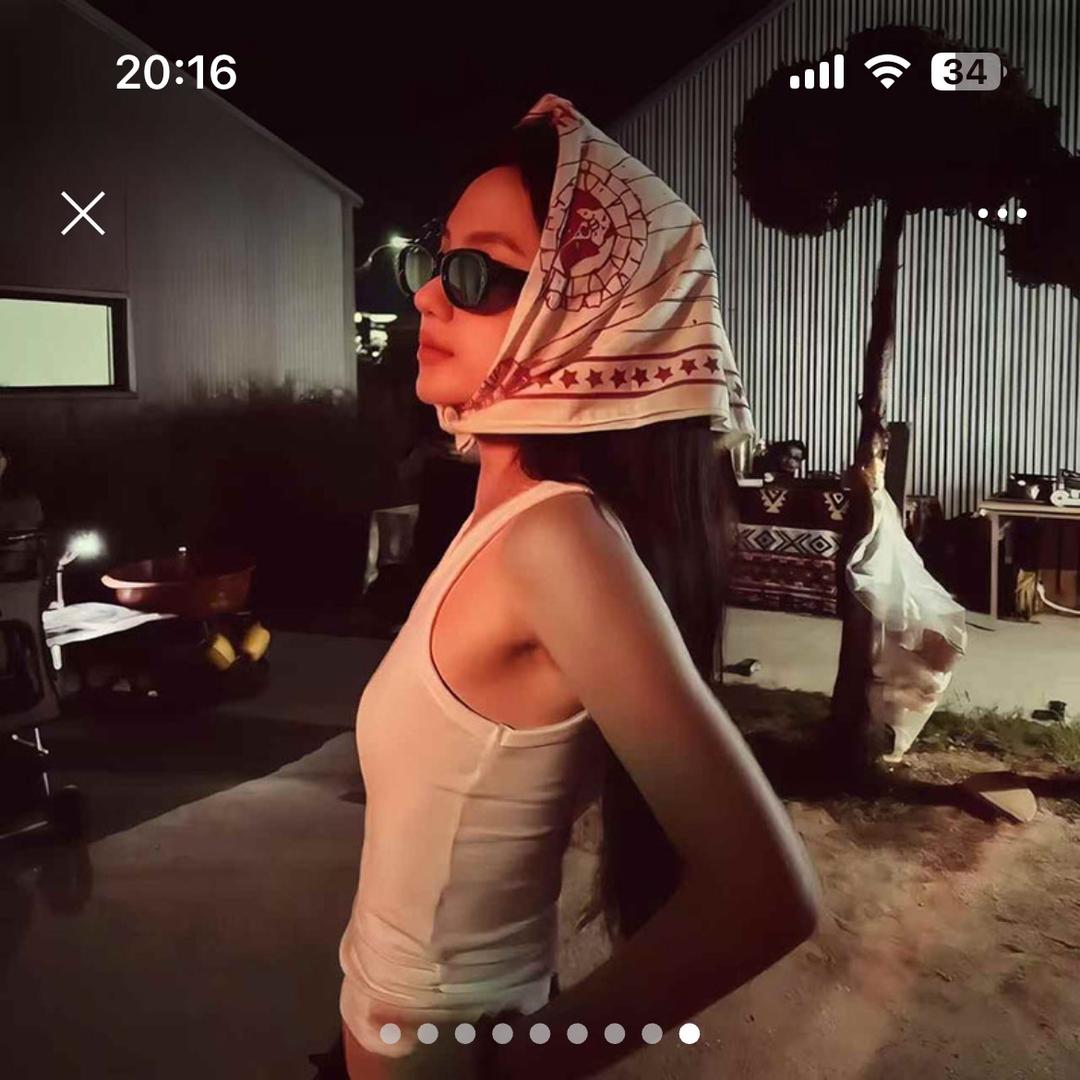The image size is (1080, 1080).
Task: Open the three-dot more options menu
Action: (1001, 213)
